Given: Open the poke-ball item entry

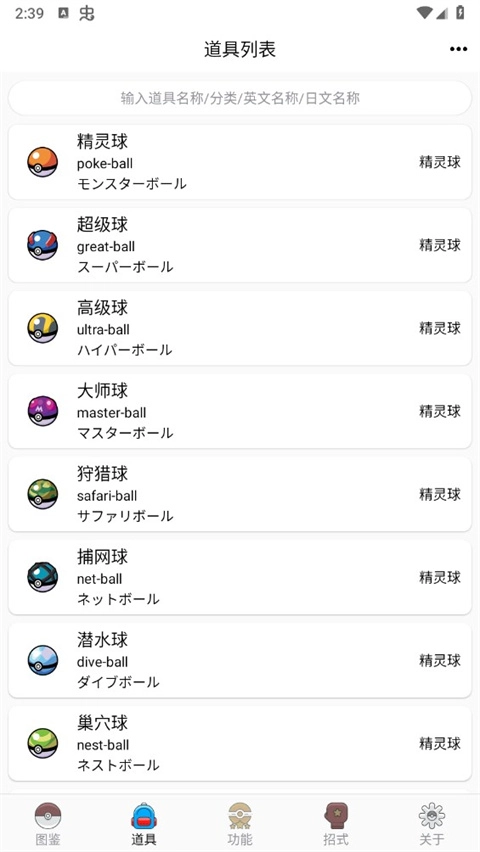Looking at the screenshot, I should (240, 162).
